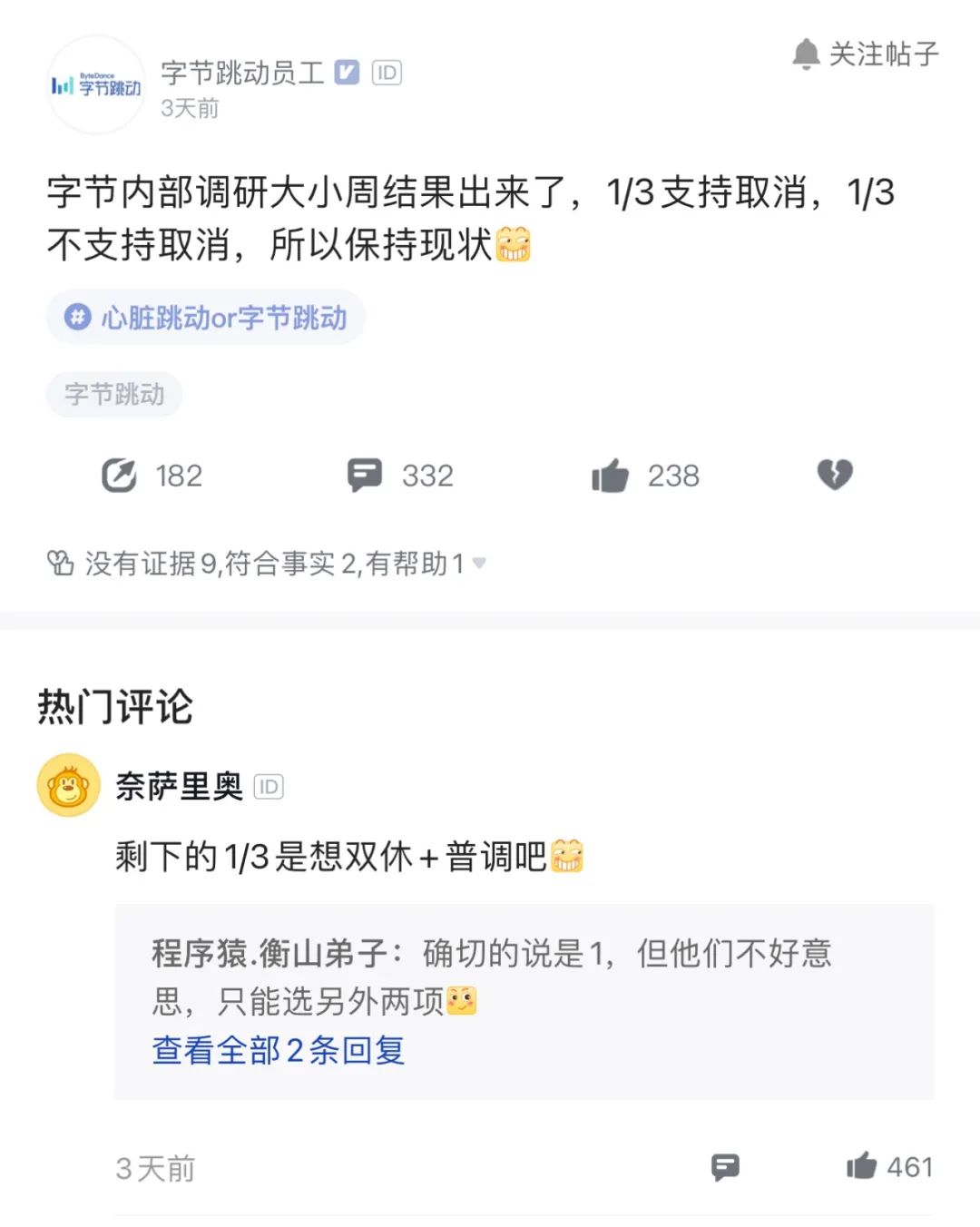
Task: Follow this post via 关注帖子
Action: (865, 54)
